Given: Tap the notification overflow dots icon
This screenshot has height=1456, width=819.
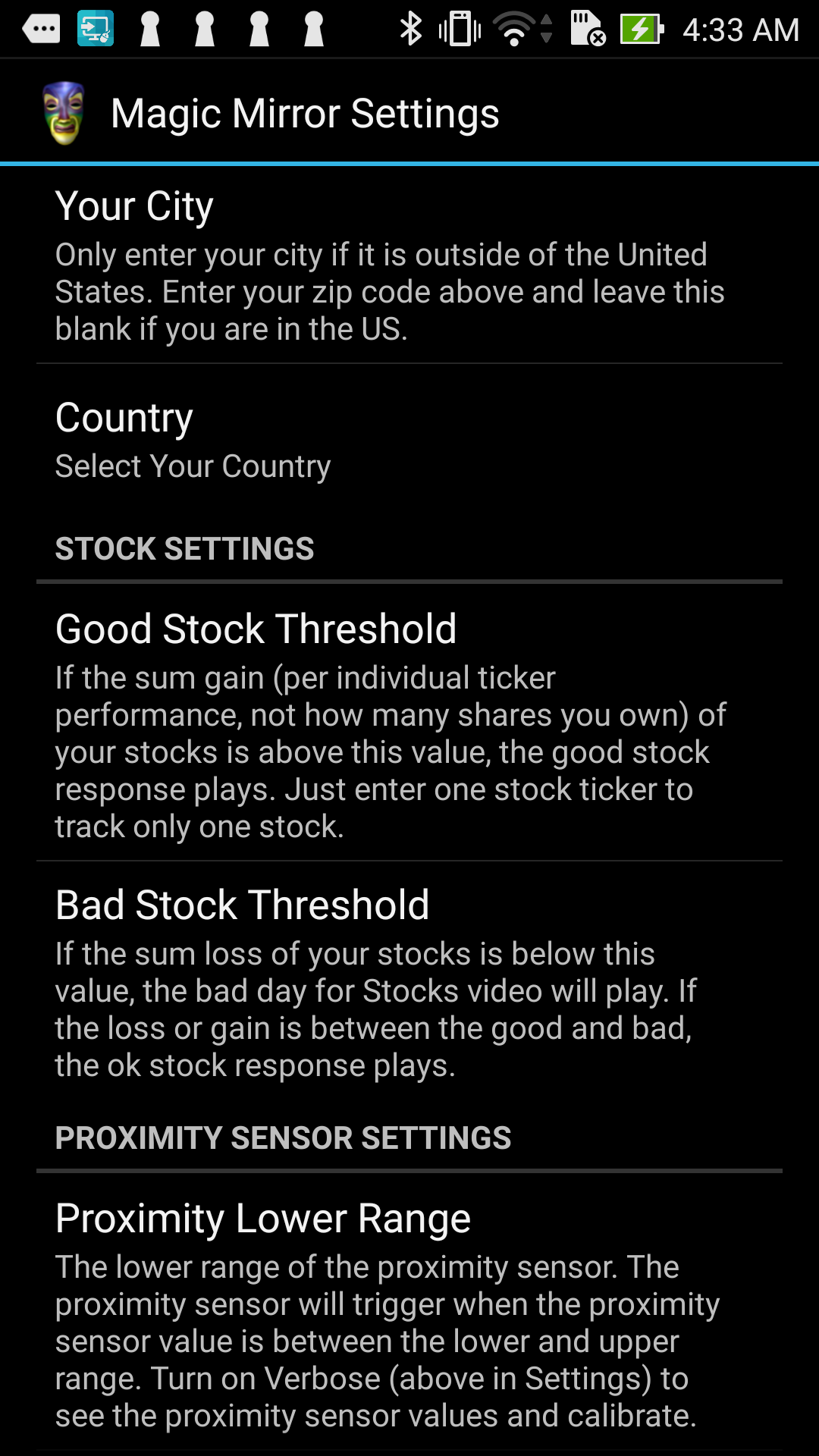Looking at the screenshot, I should 42,29.
